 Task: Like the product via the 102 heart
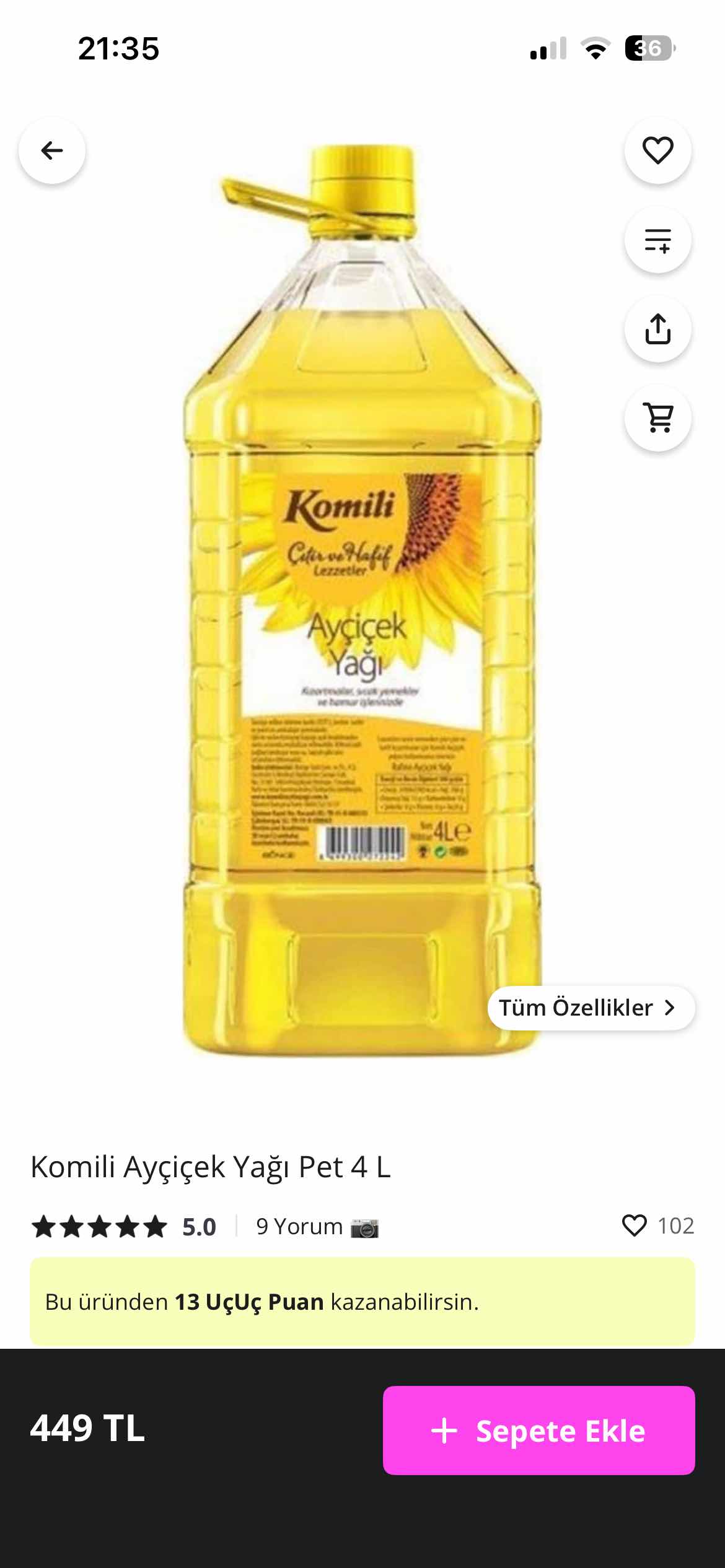635,1226
